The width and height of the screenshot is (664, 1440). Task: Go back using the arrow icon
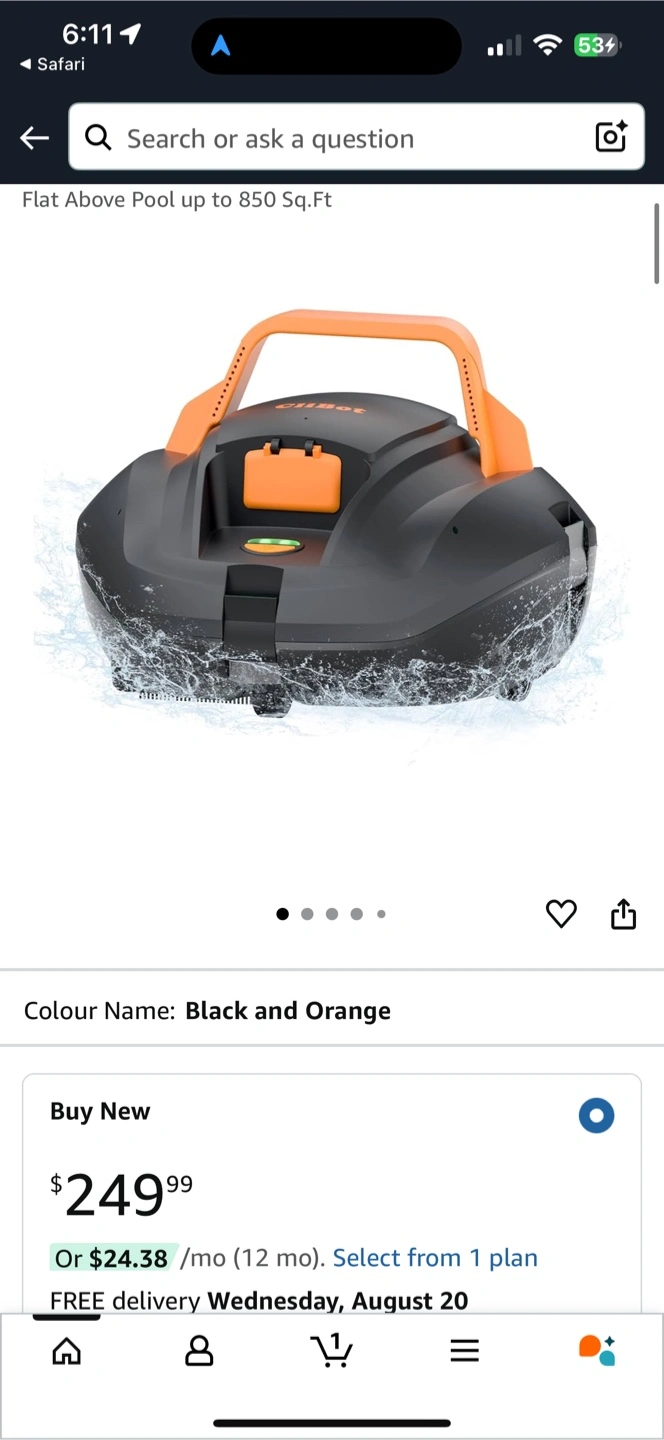coord(35,138)
